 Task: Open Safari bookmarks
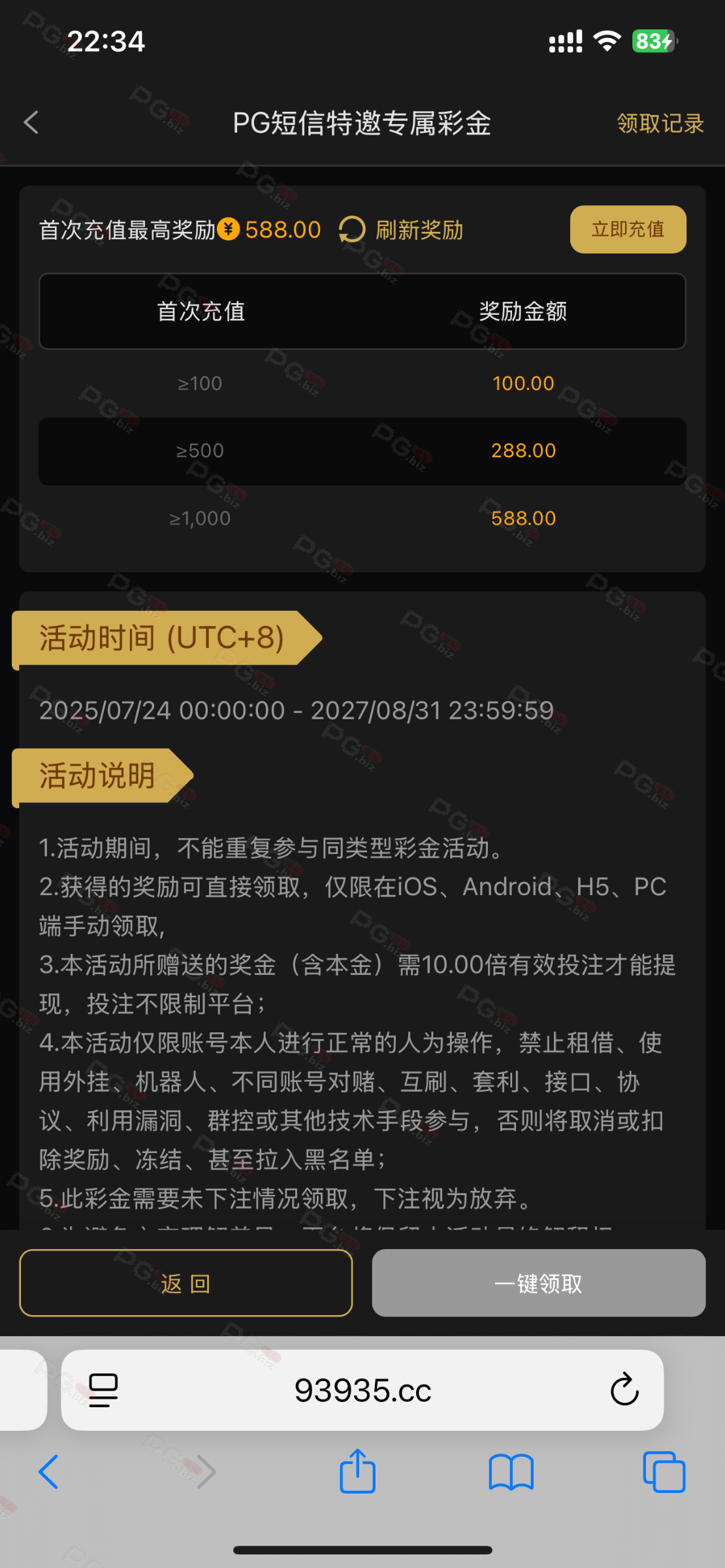click(x=511, y=1472)
